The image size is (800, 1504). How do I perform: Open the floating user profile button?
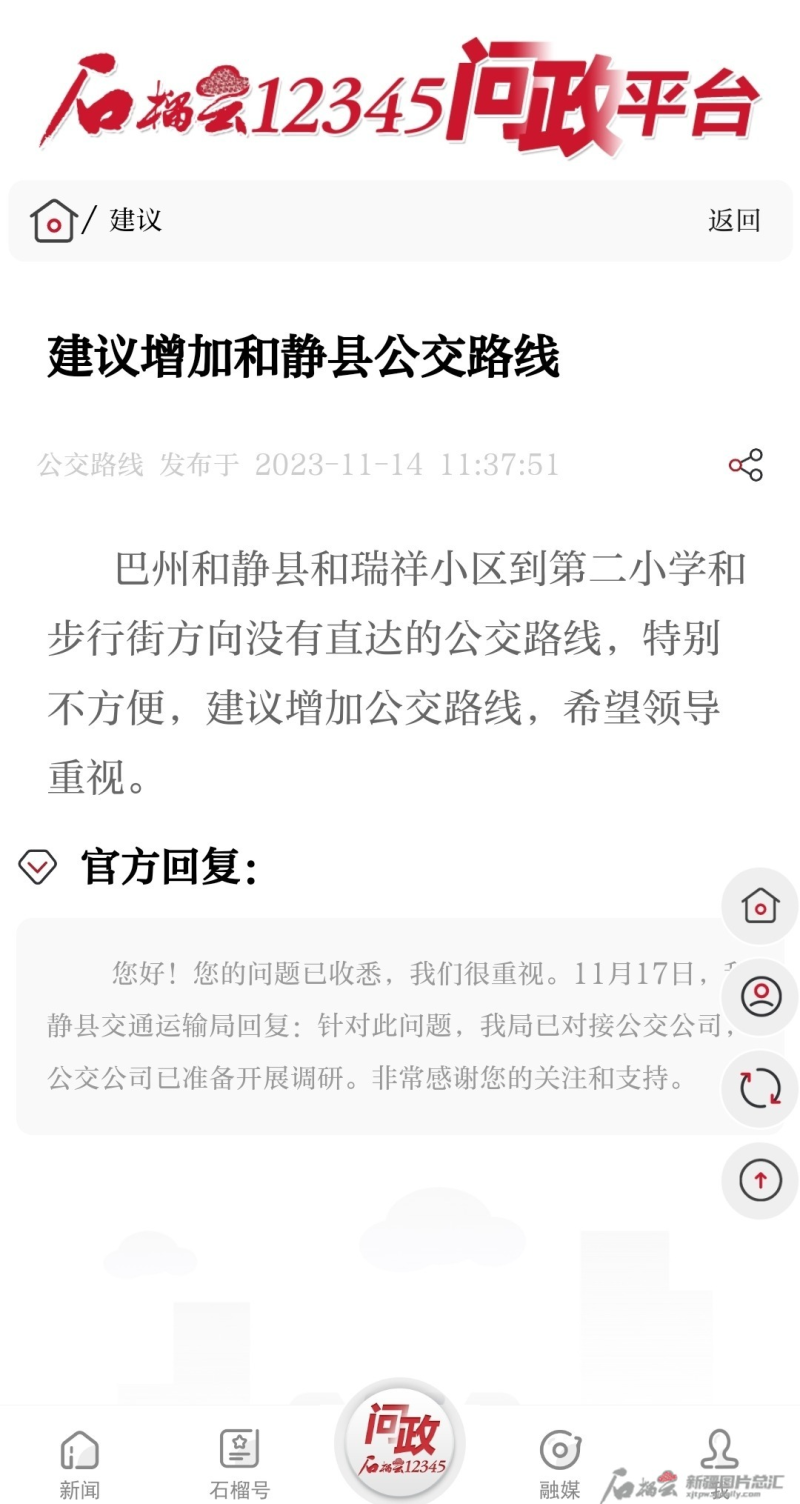click(760, 997)
